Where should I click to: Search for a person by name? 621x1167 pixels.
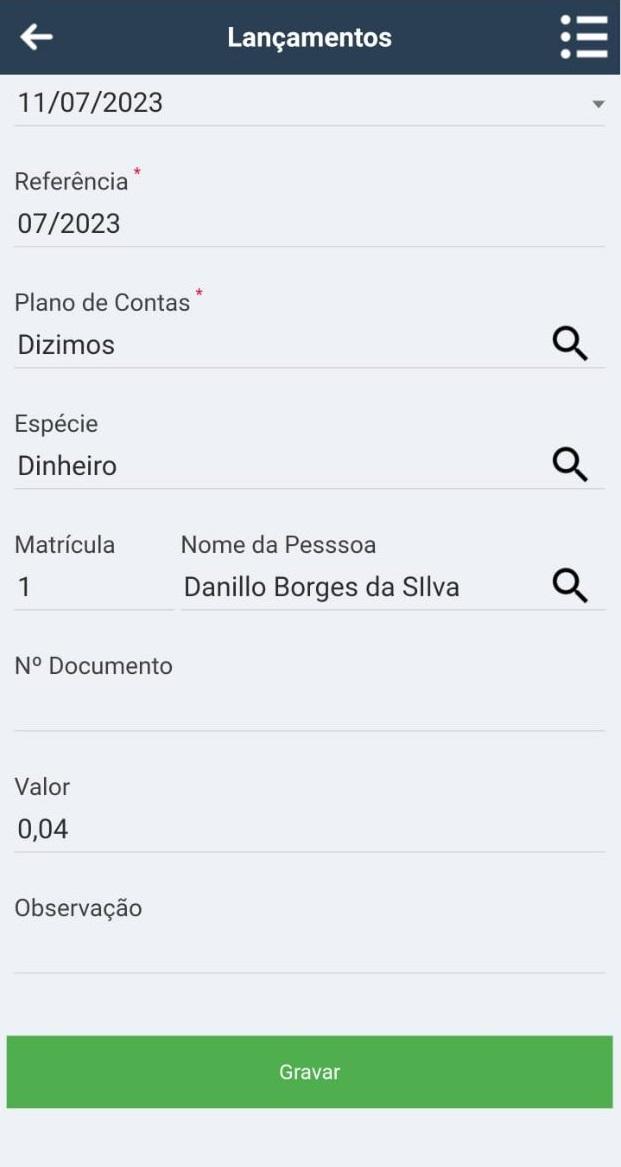(570, 587)
